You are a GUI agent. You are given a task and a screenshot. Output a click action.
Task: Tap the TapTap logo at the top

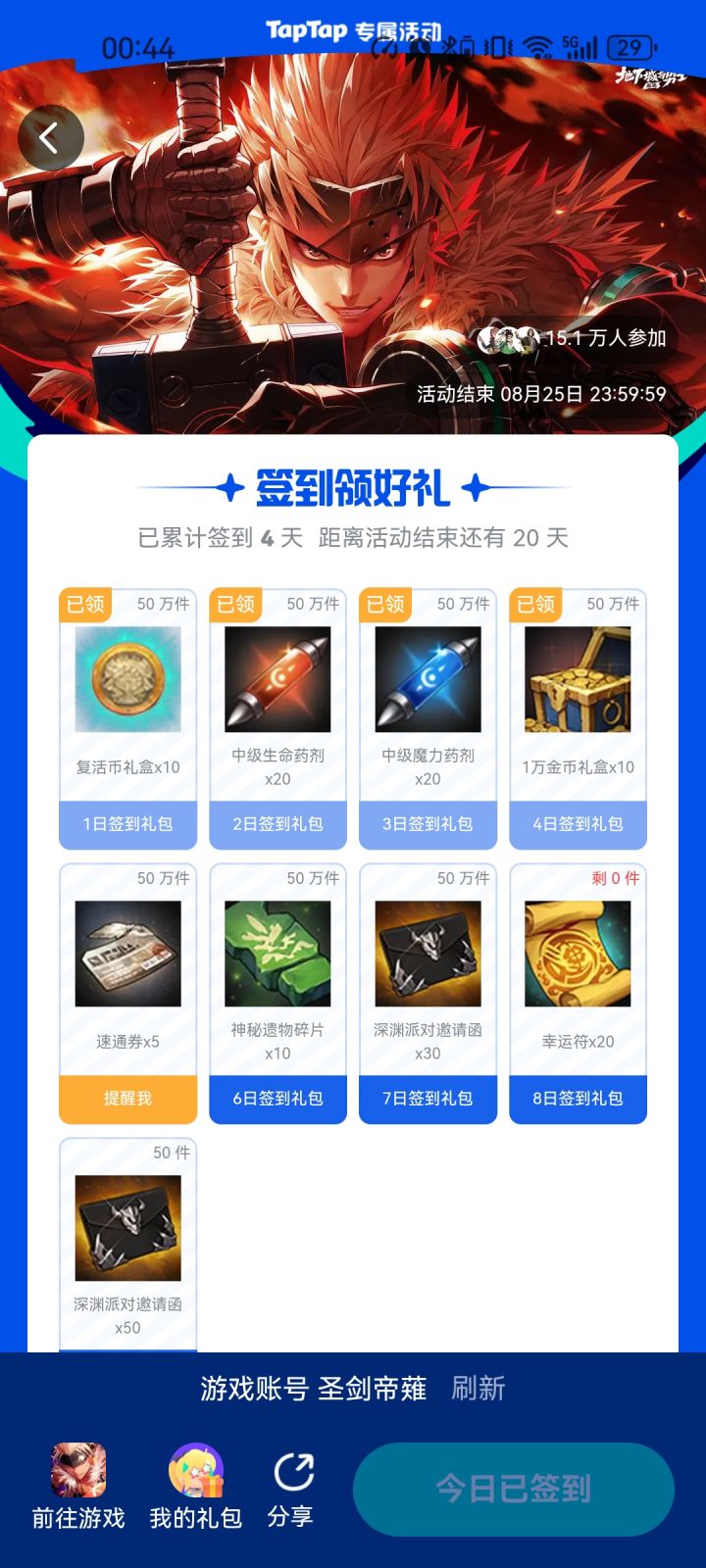tap(304, 30)
